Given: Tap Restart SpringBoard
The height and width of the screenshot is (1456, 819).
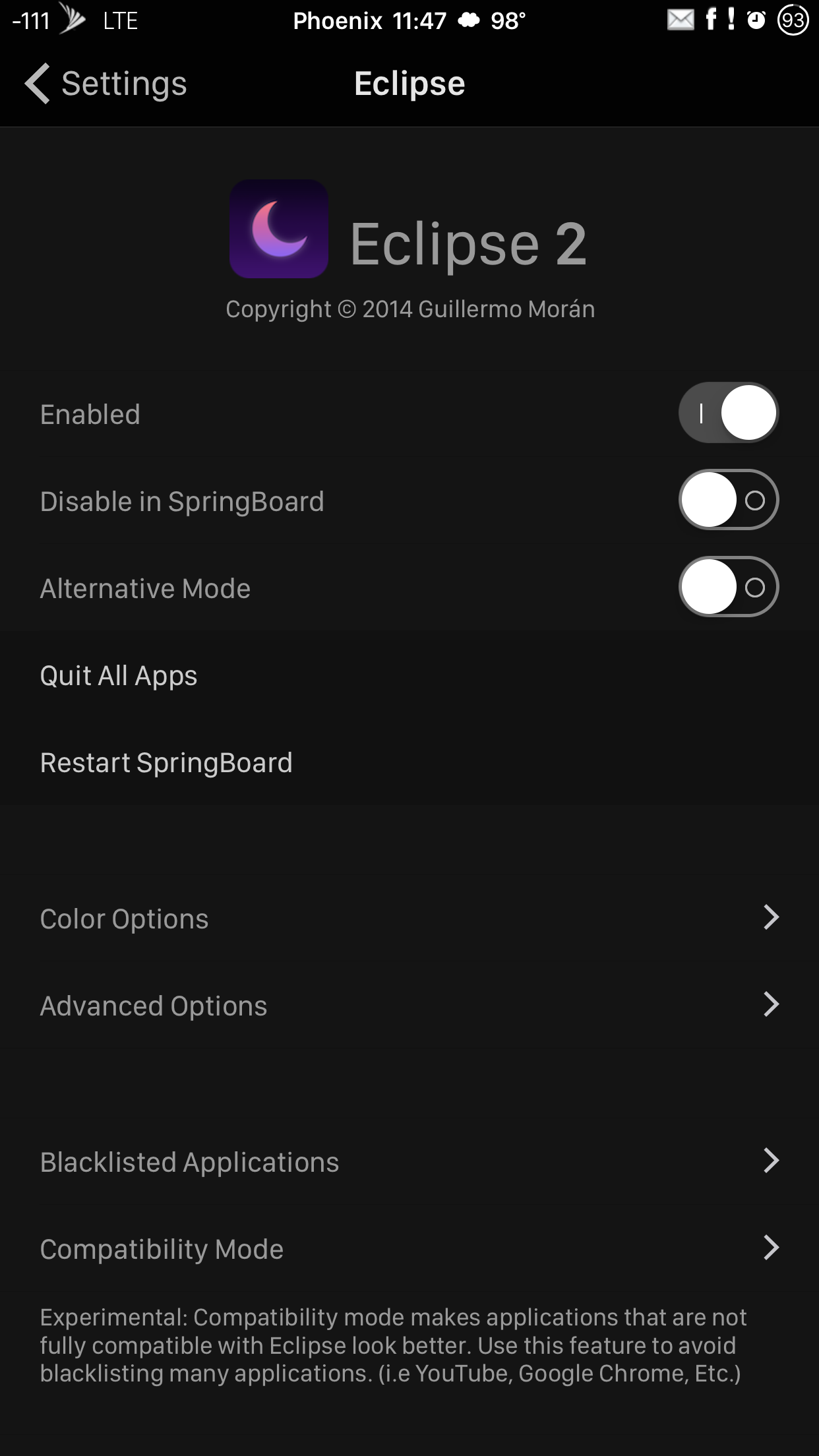Looking at the screenshot, I should (x=409, y=762).
